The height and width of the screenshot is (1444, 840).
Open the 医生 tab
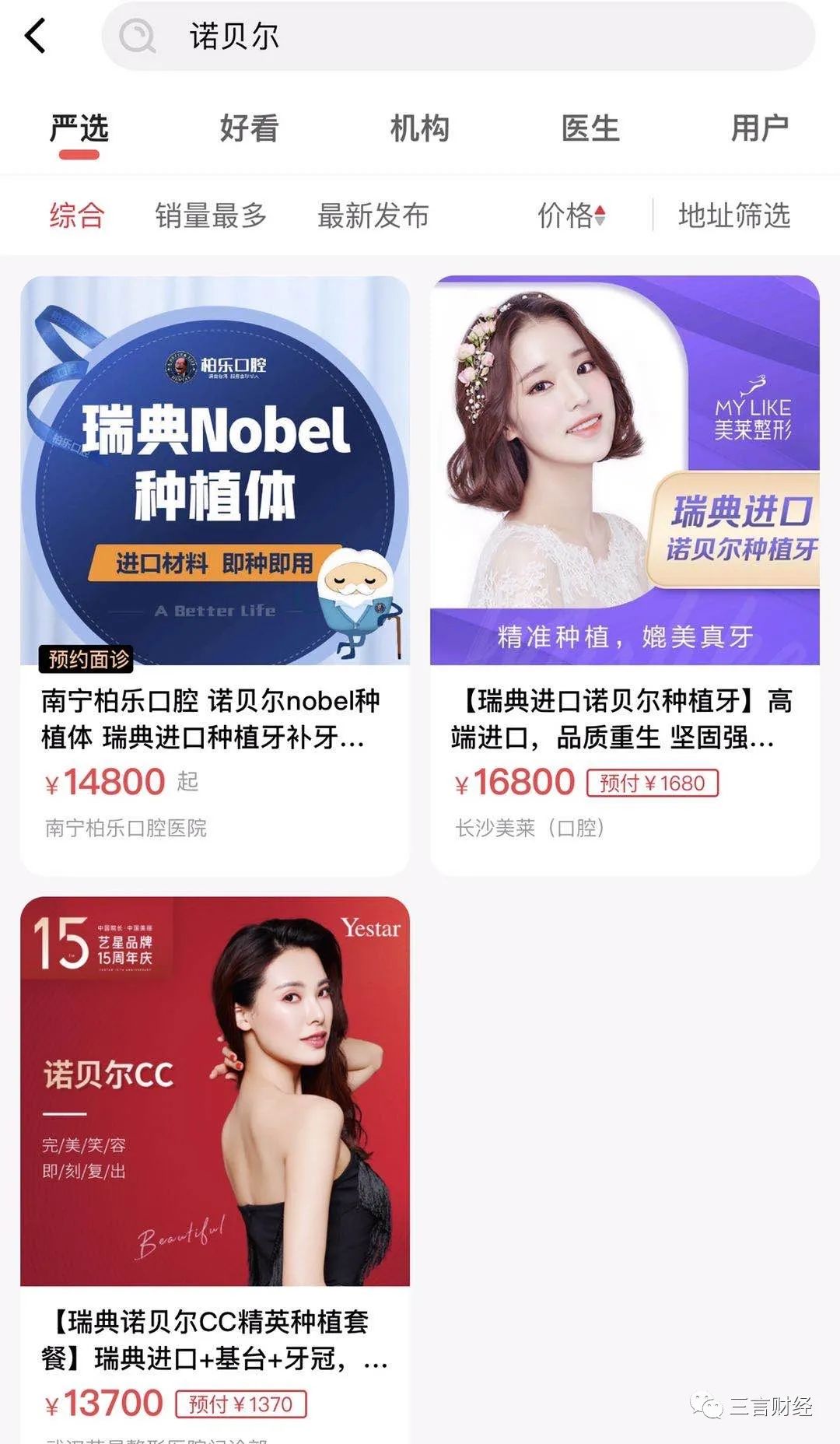590,128
